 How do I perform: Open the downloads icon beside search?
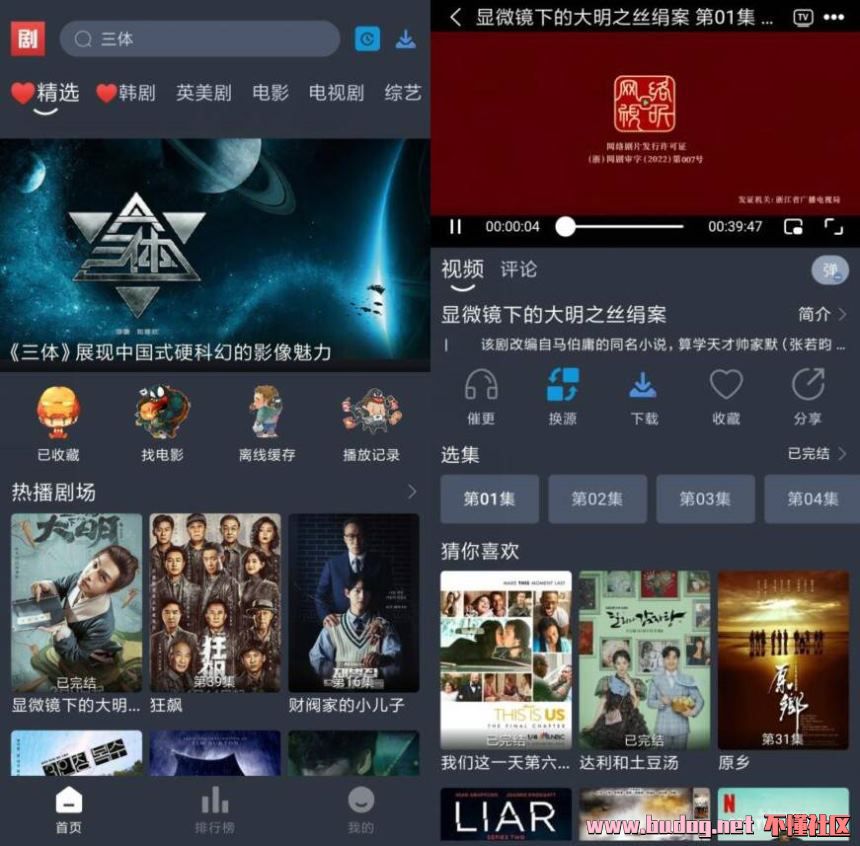point(405,39)
